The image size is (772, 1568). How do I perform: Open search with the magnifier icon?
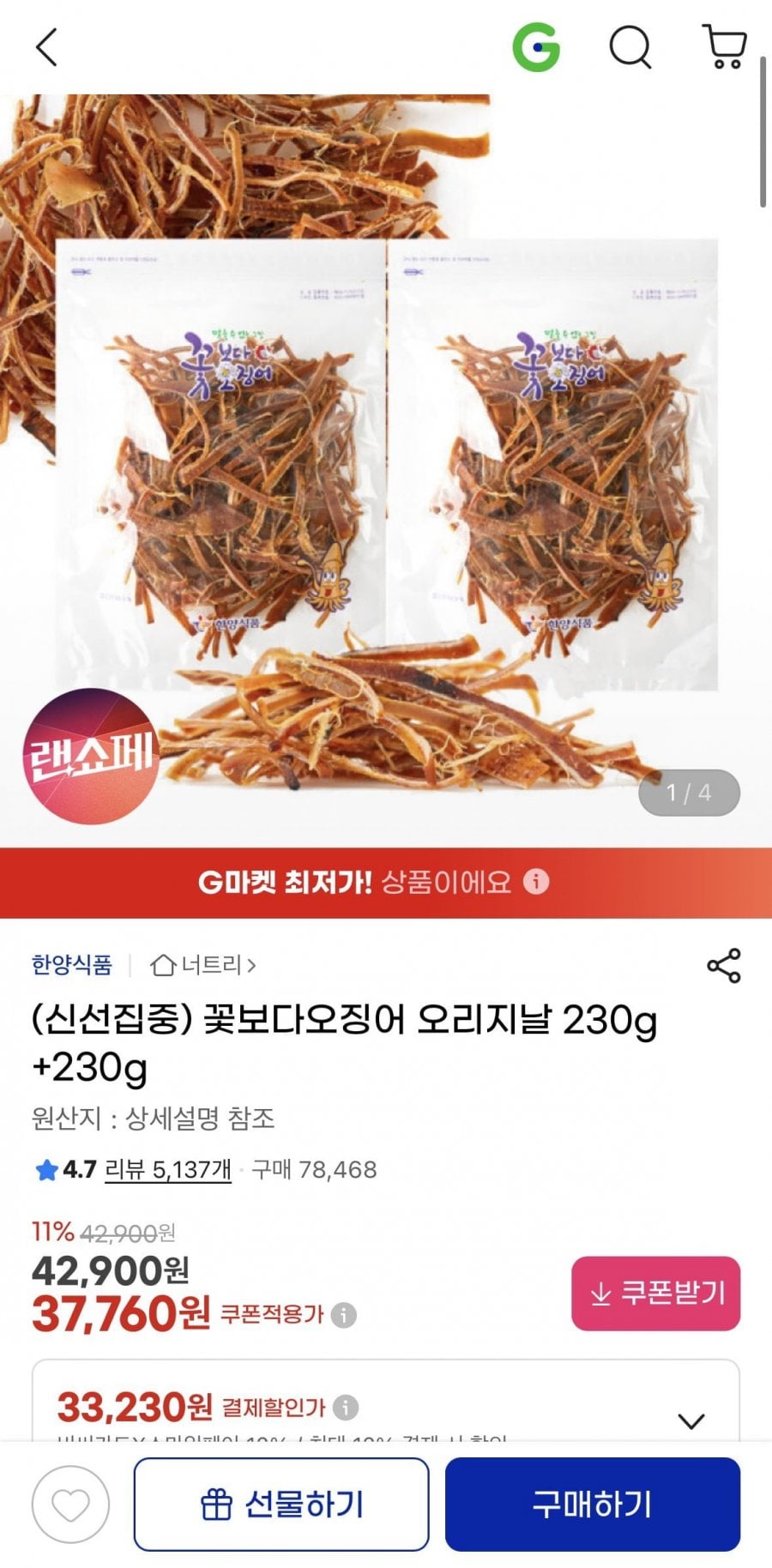(631, 47)
